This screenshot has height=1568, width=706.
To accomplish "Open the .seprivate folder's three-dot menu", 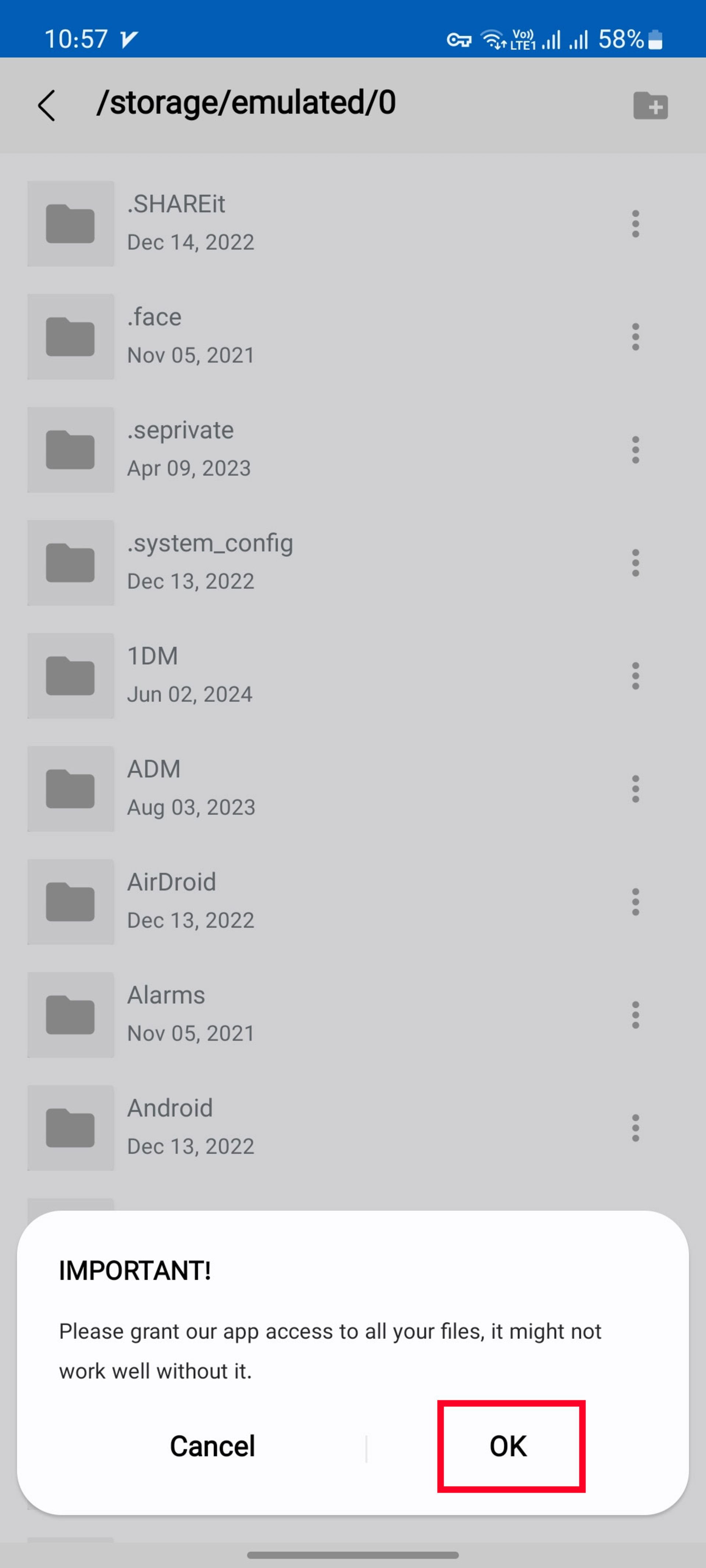I will coord(635,450).
